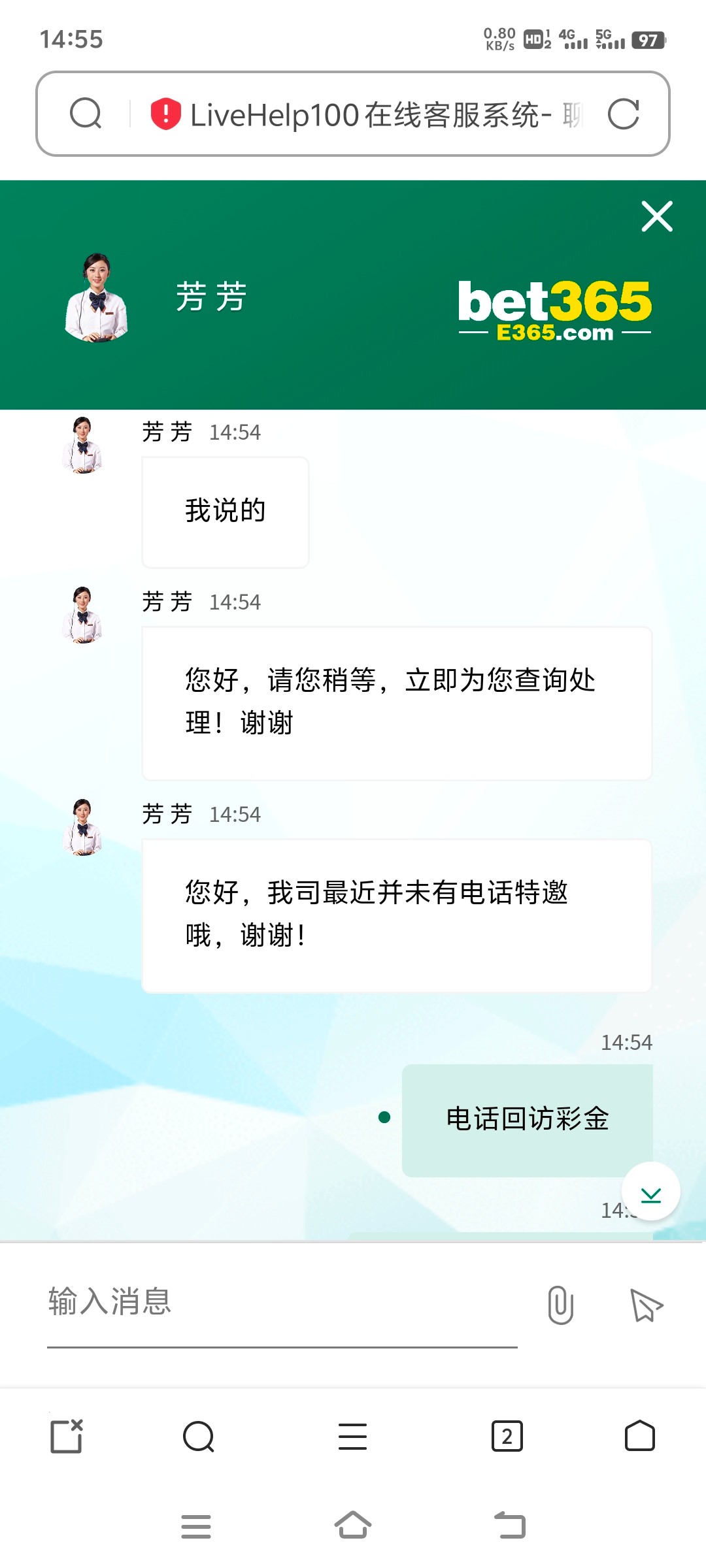
Task: Open a new tab from the browser toolbar
Action: click(x=67, y=1436)
